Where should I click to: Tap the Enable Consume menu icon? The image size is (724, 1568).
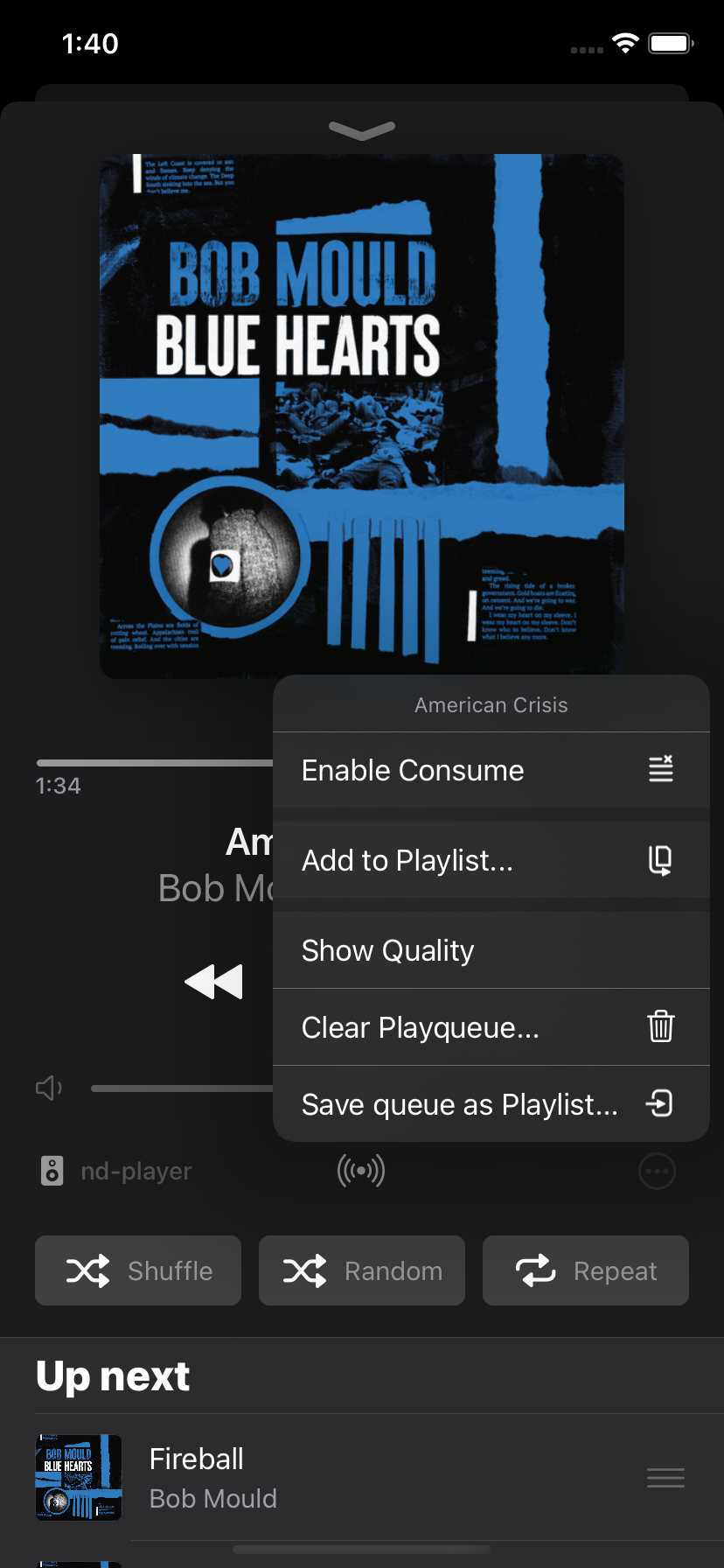pos(660,769)
